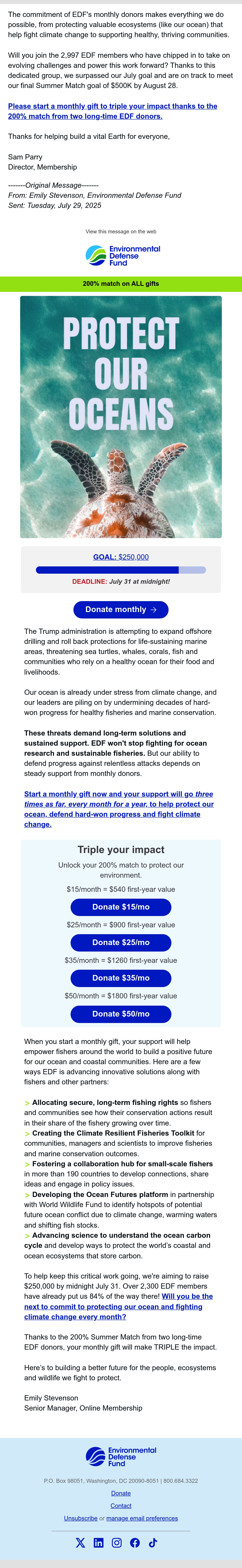This screenshot has width=242, height=1568.
Task: Open the GOAL: $250,000 link
Action: pos(121,557)
